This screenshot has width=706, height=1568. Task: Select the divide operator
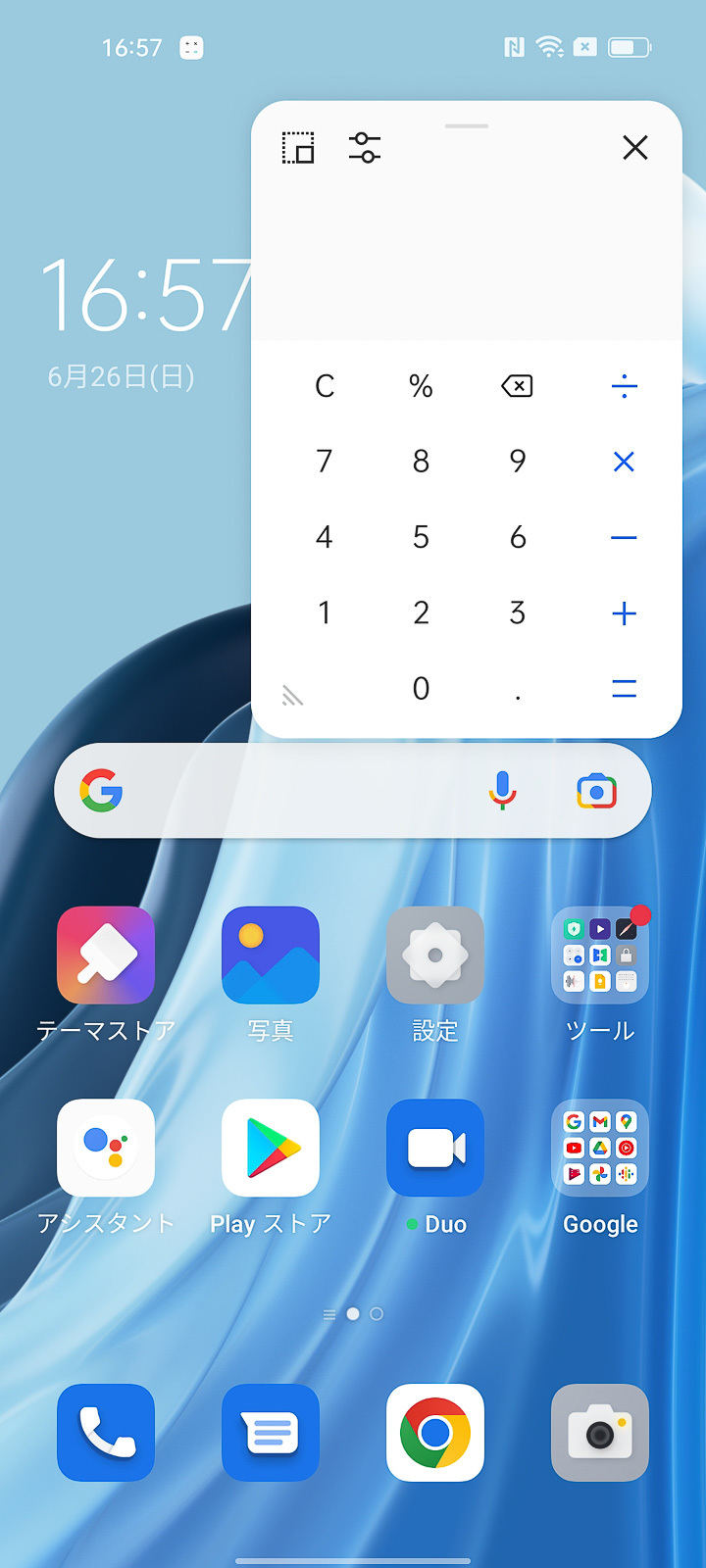tap(624, 386)
